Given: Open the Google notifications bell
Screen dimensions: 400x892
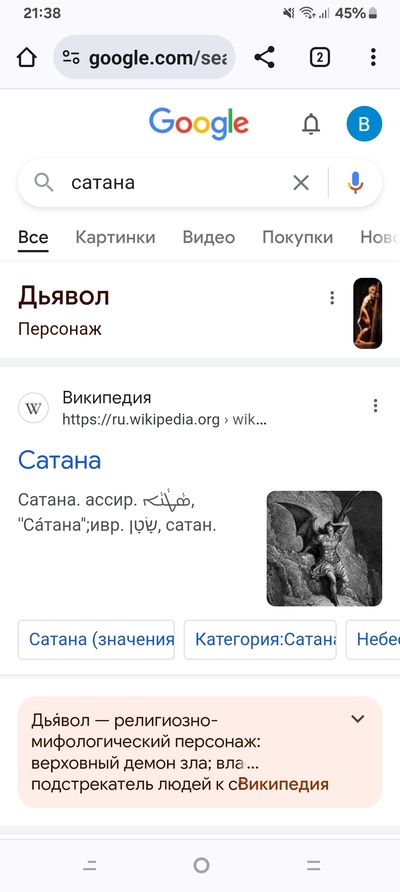Looking at the screenshot, I should (x=311, y=124).
